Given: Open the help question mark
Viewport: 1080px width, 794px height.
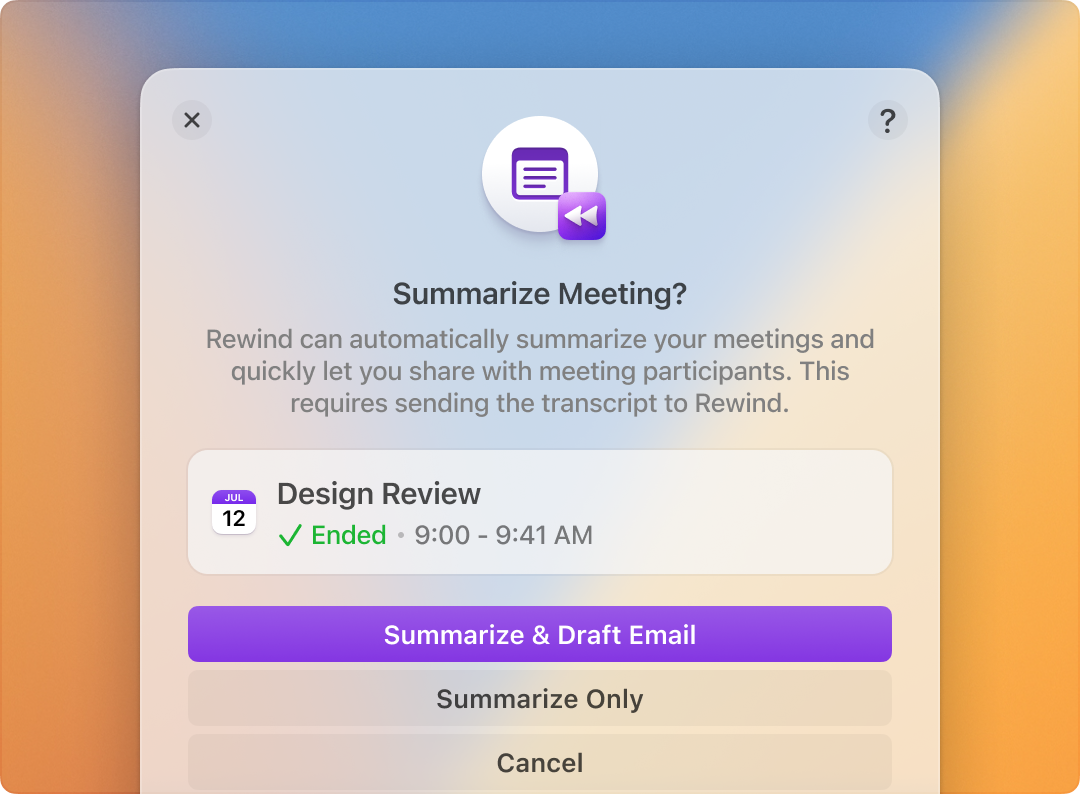Looking at the screenshot, I should point(887,120).
